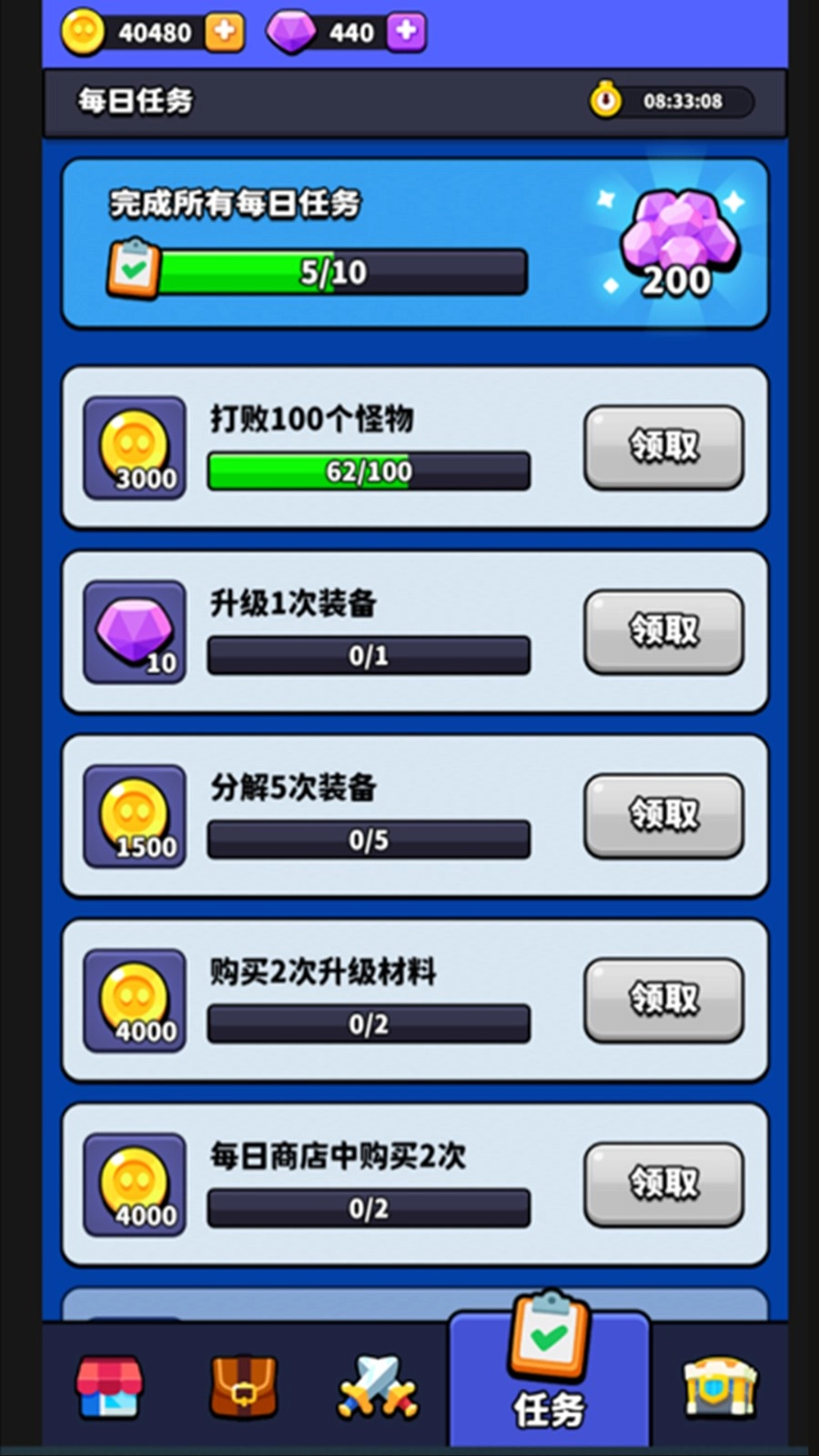Tap the gold coin icon next to 40480
The height and width of the screenshot is (1456, 819).
coord(82,32)
